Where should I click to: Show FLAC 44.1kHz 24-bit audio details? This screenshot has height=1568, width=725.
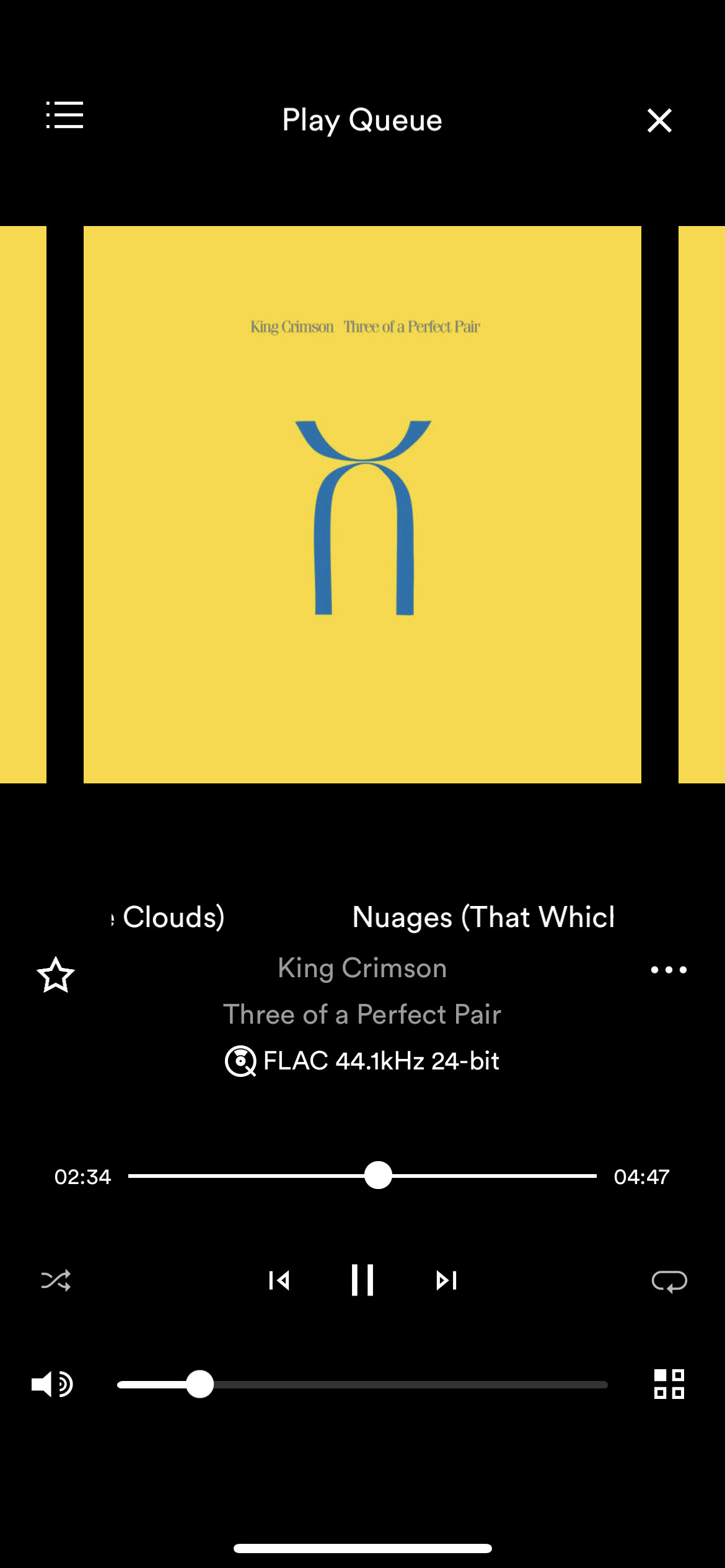362,1061
